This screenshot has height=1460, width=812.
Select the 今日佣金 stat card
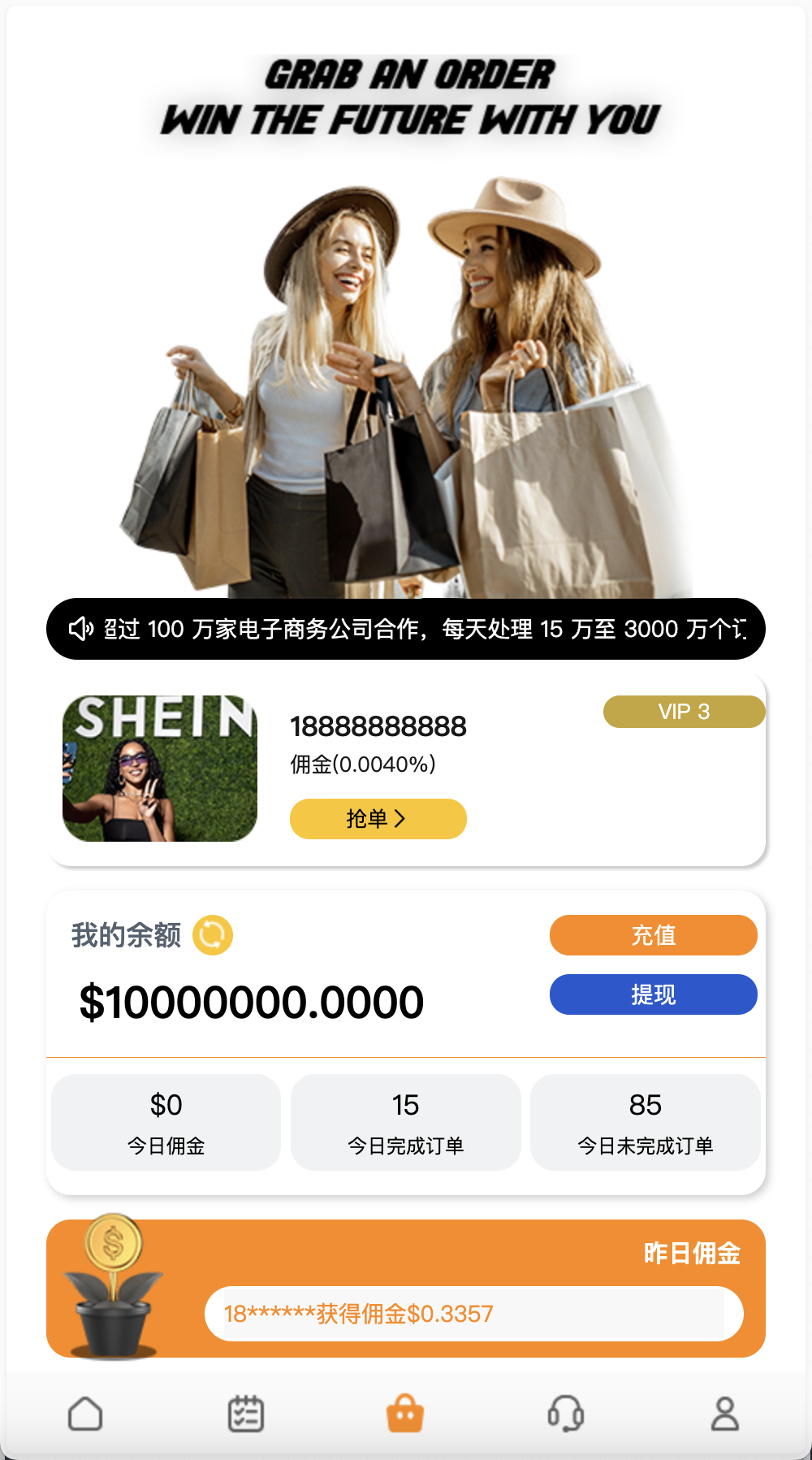[x=165, y=1122]
